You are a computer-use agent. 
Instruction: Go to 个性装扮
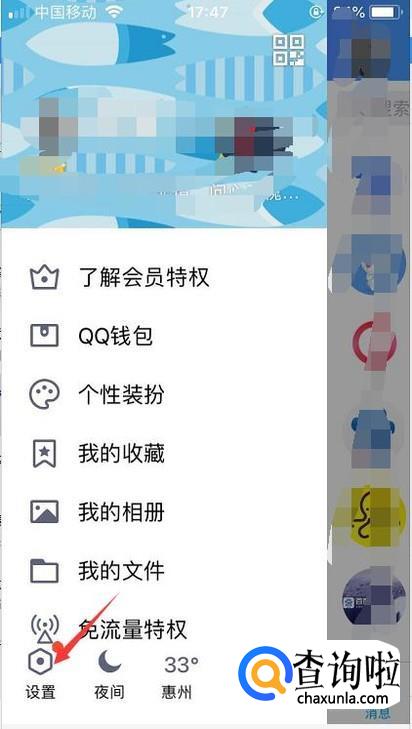164,395
